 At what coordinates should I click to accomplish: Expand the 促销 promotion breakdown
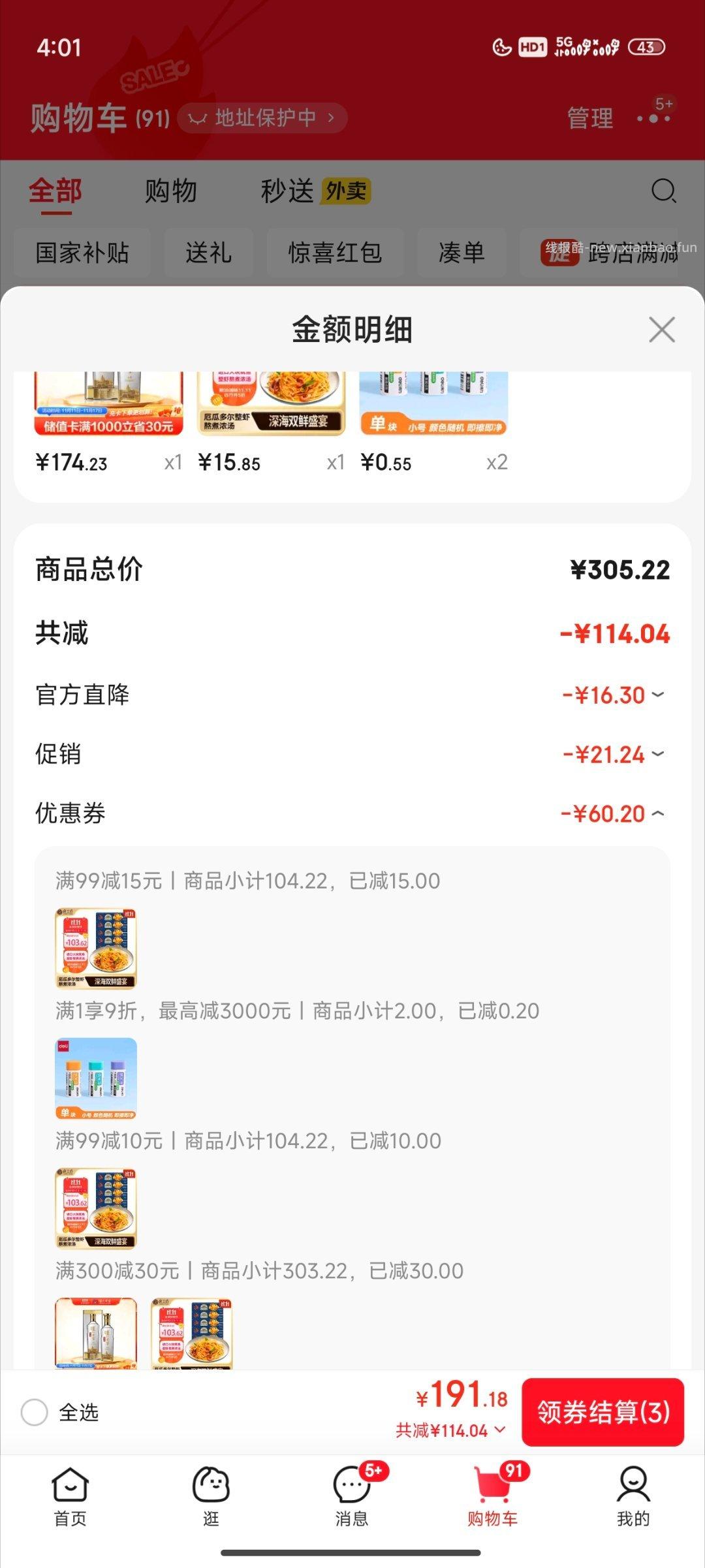tap(660, 755)
